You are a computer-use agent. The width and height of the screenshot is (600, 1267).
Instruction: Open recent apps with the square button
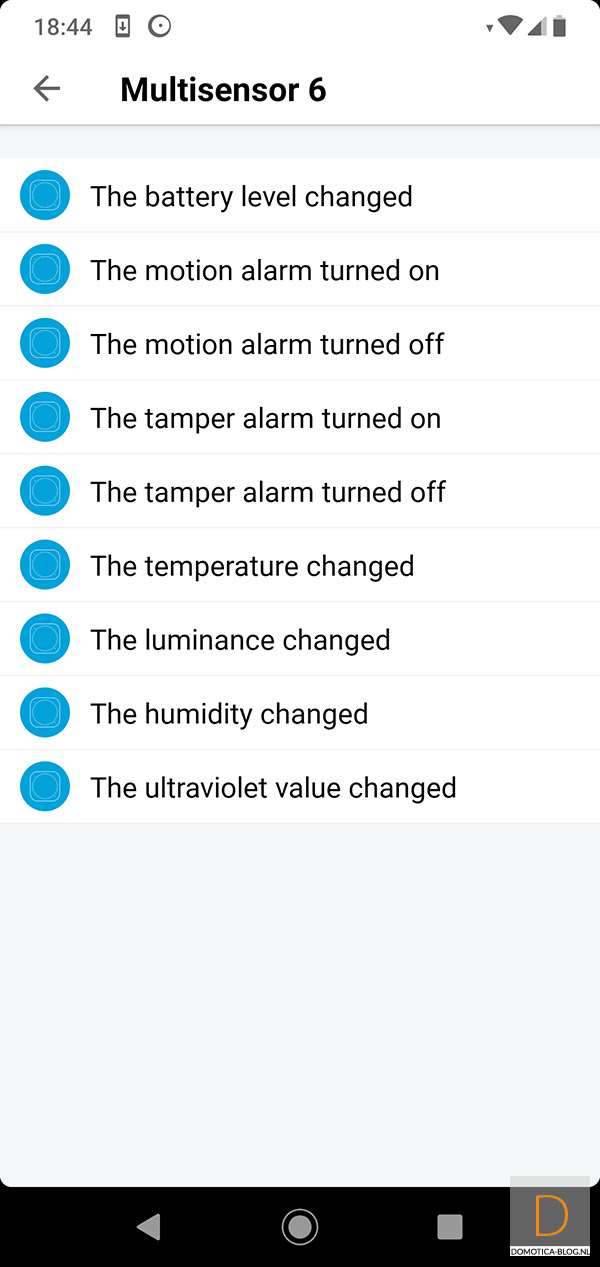click(450, 1226)
